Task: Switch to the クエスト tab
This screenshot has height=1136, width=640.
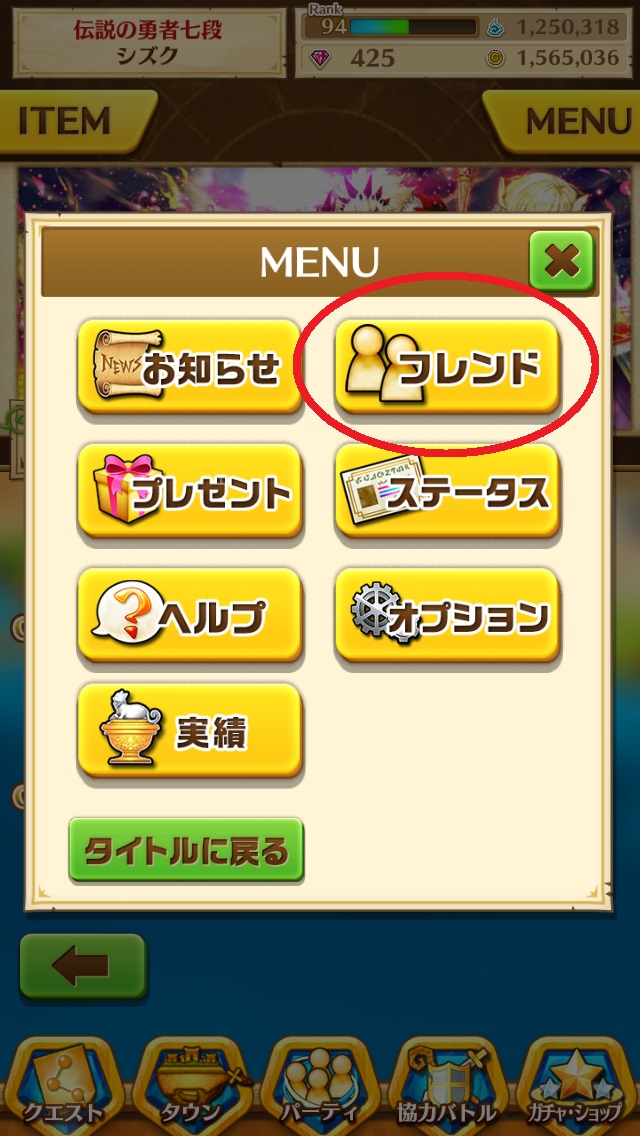Action: [62, 1088]
